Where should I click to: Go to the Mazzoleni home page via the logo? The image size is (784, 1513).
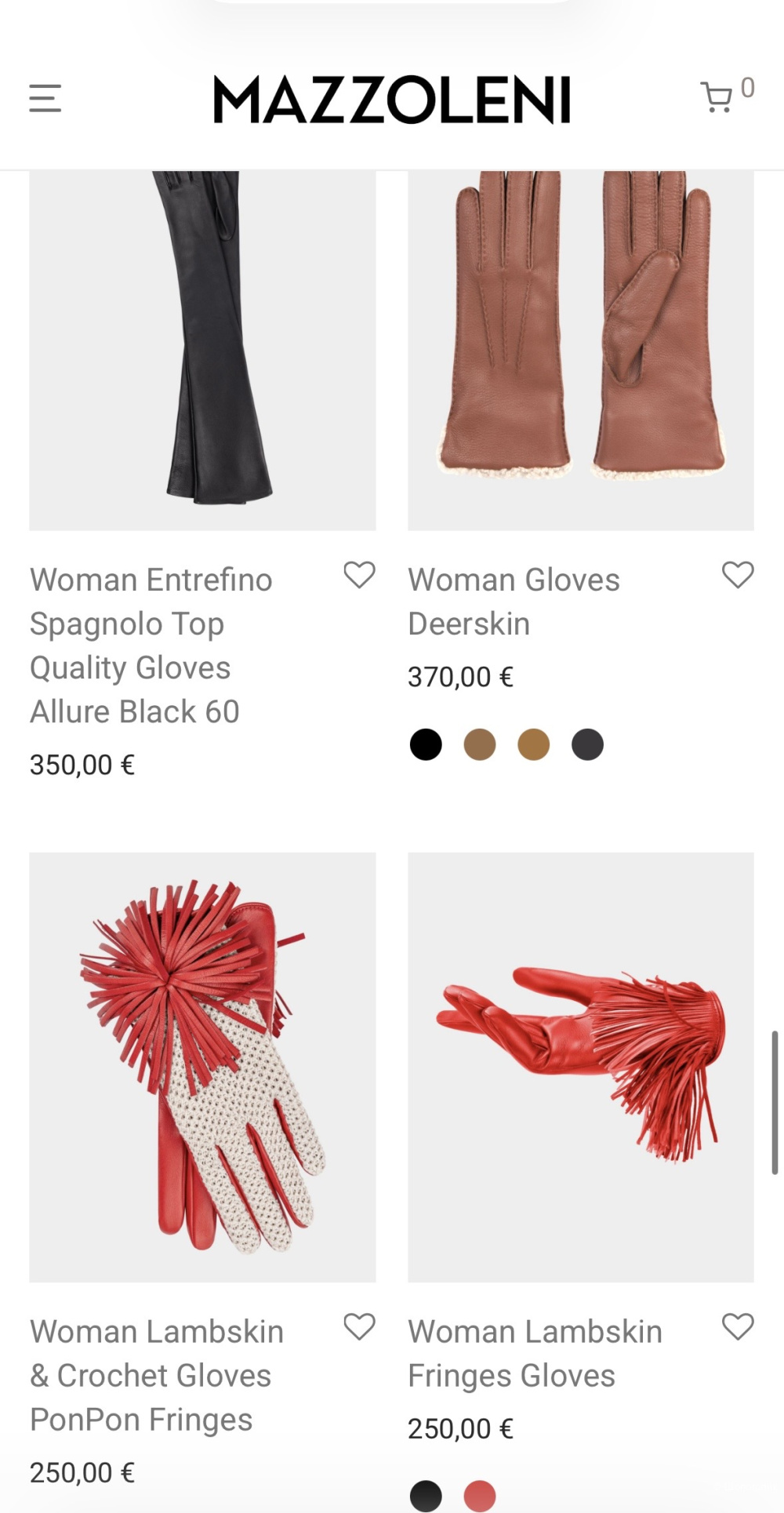coord(391,100)
